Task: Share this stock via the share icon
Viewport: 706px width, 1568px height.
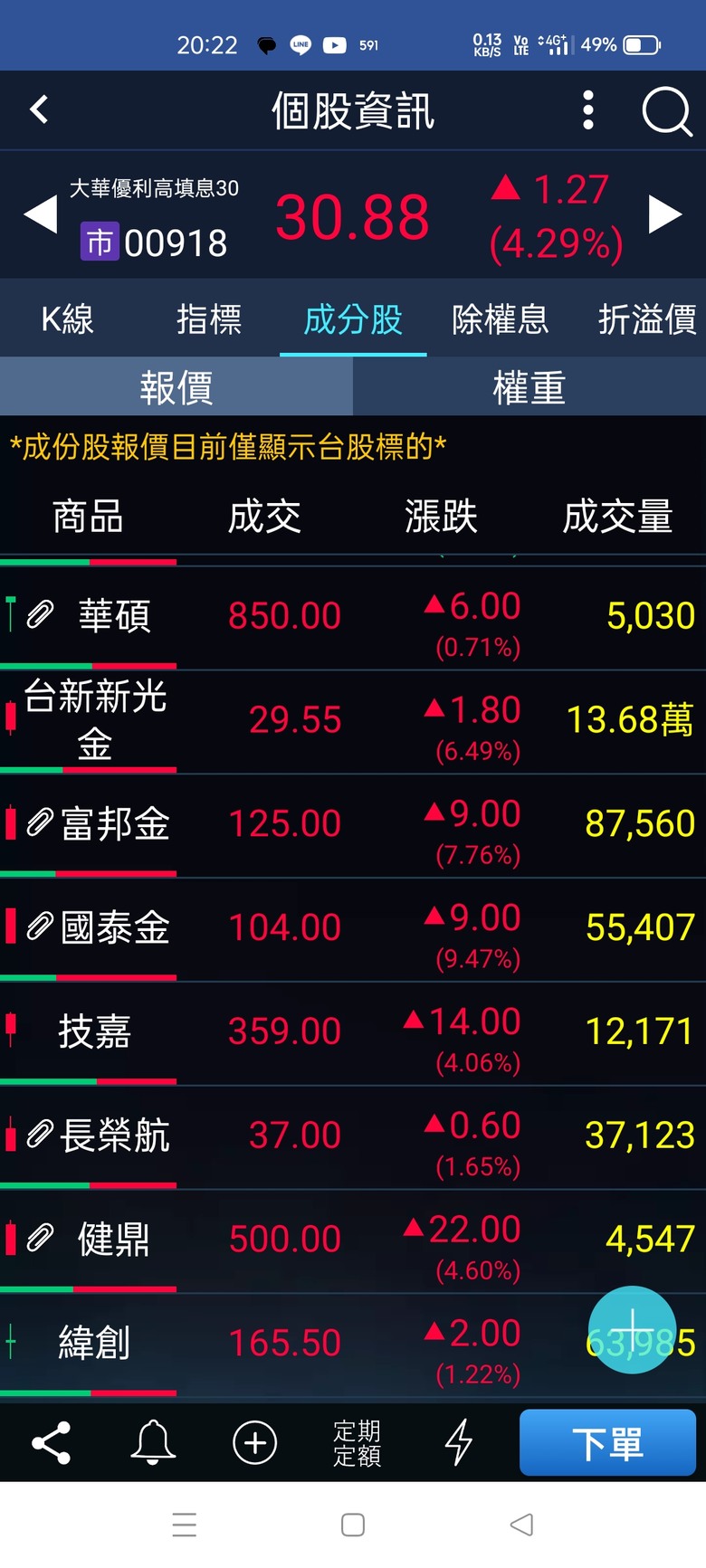Action: click(52, 1442)
